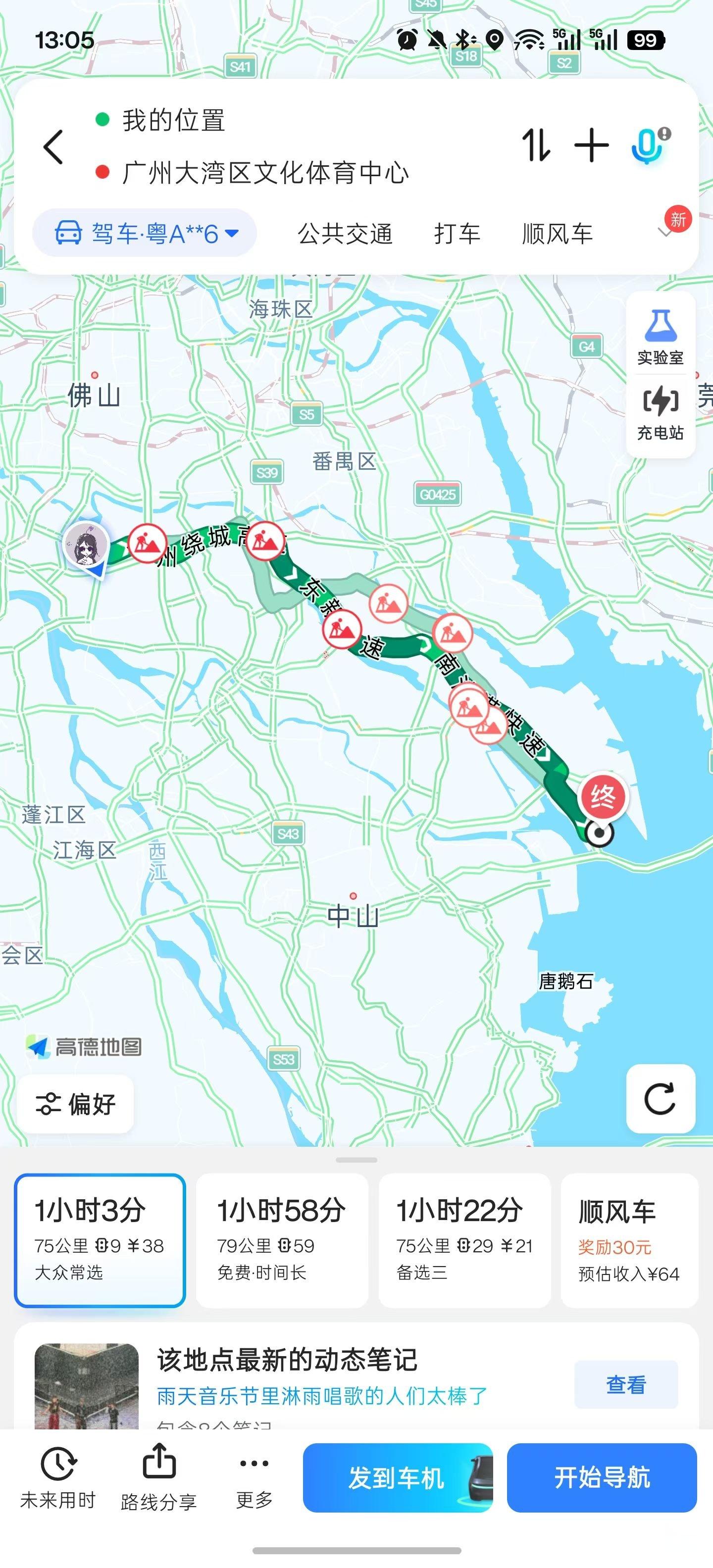Refresh the route with the reload button

click(x=661, y=1099)
